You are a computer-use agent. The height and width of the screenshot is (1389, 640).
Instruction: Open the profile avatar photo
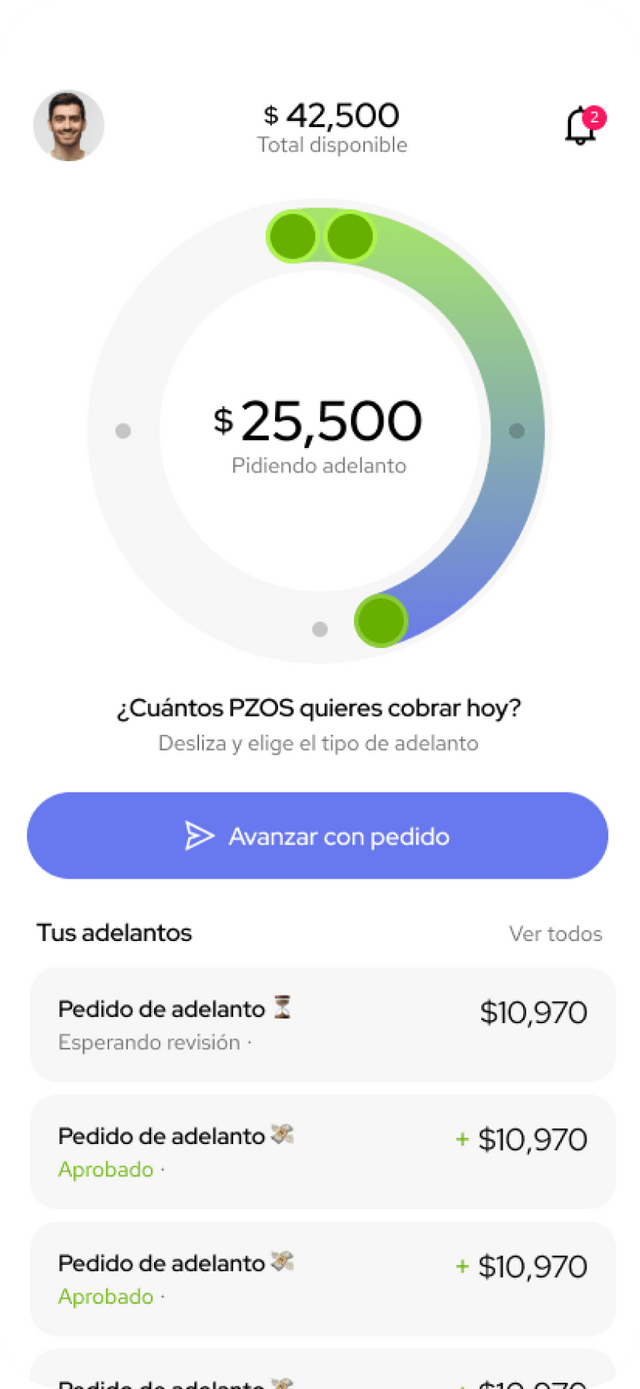click(x=69, y=126)
